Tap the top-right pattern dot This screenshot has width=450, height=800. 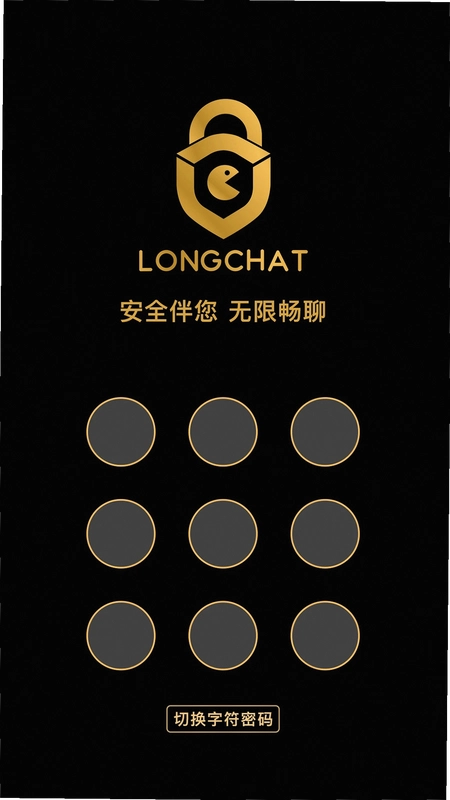click(x=325, y=432)
